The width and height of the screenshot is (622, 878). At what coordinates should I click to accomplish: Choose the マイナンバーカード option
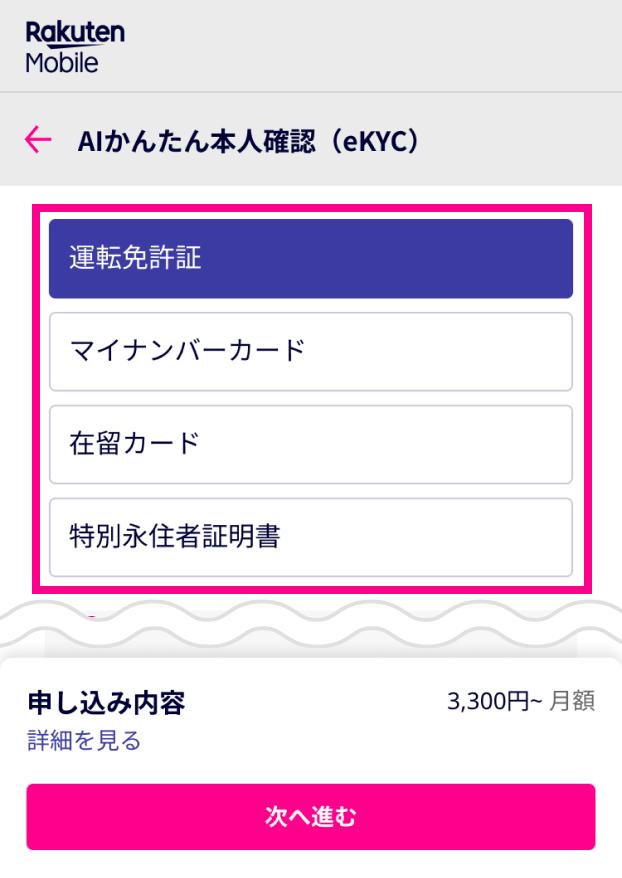(x=310, y=351)
